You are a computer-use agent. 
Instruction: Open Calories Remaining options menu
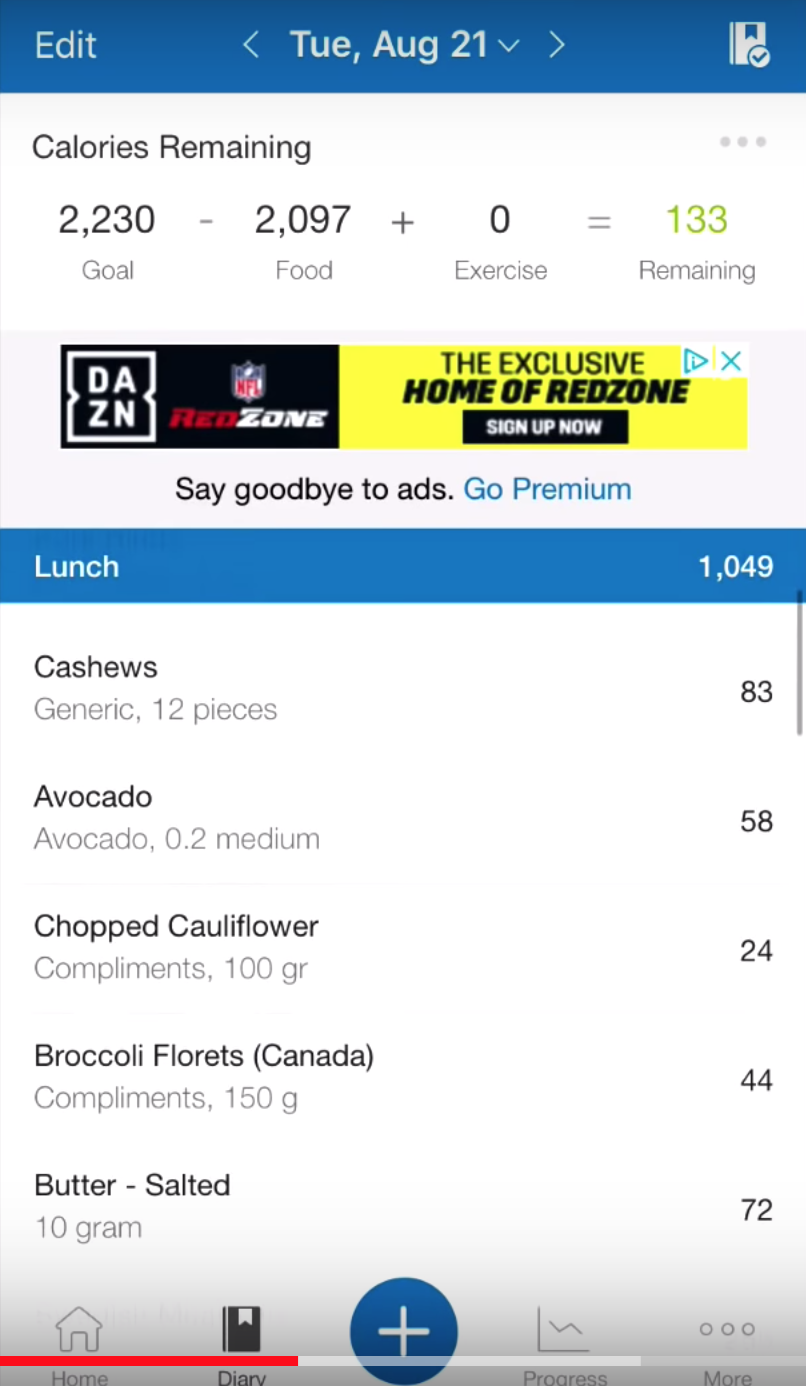pyautogui.click(x=743, y=142)
